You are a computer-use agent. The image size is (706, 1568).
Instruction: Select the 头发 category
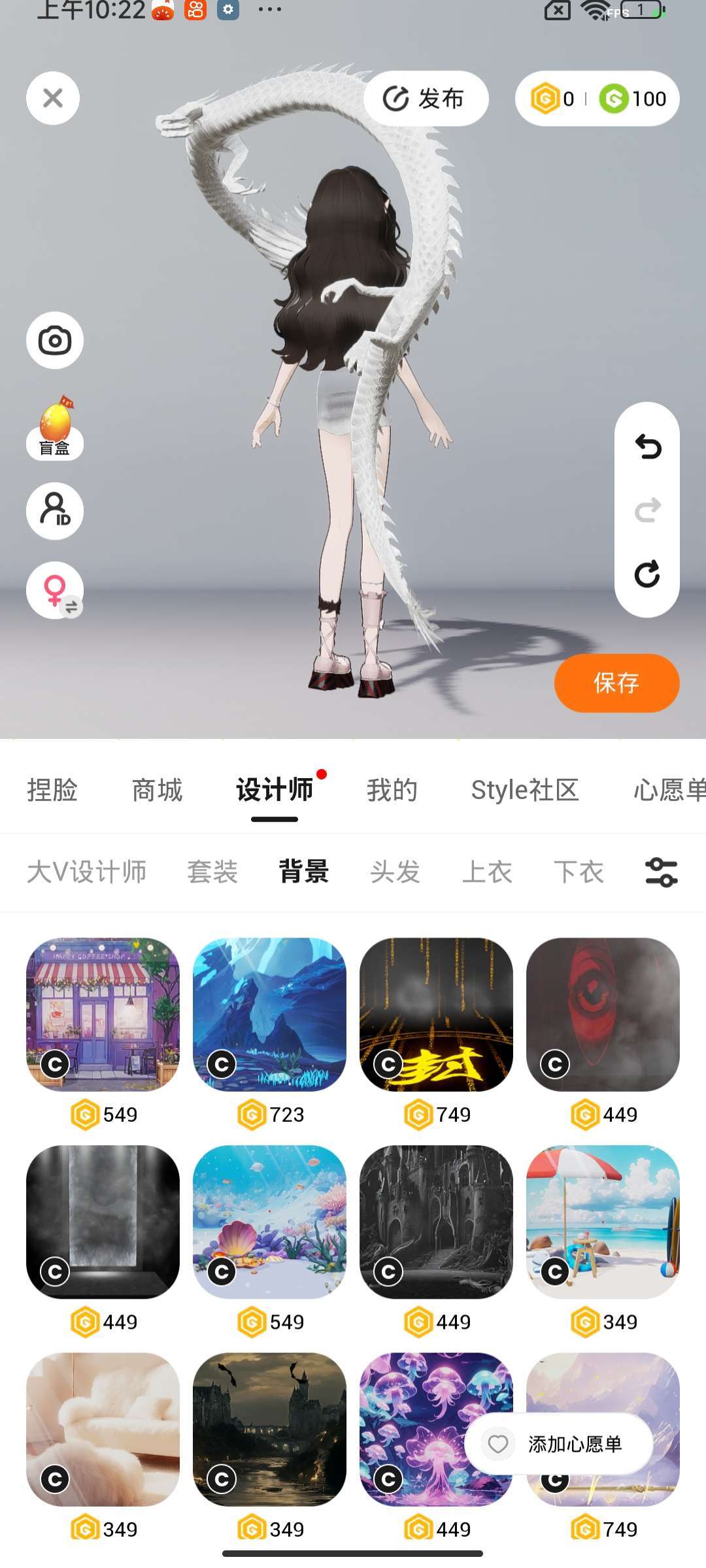(395, 872)
